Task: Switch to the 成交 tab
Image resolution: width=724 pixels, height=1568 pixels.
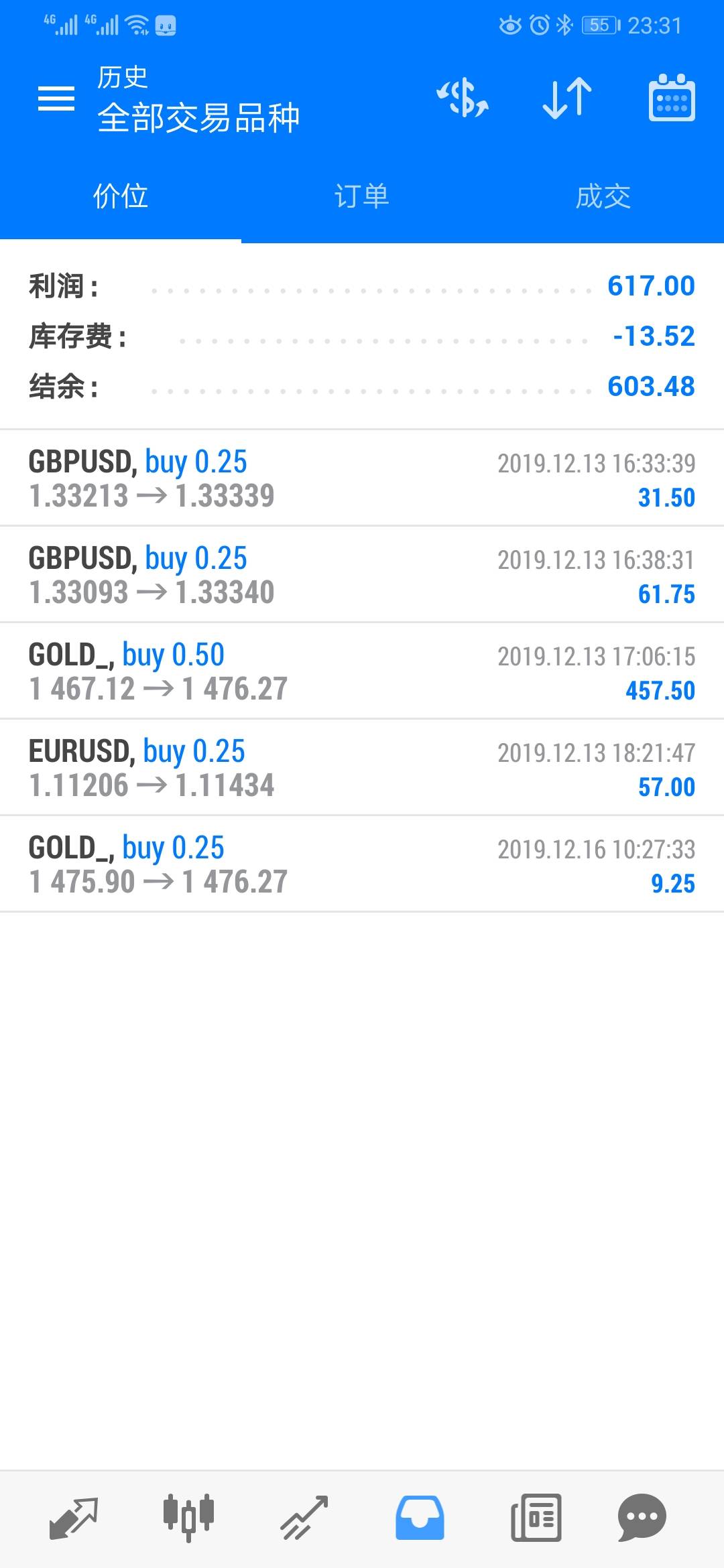Action: [603, 197]
